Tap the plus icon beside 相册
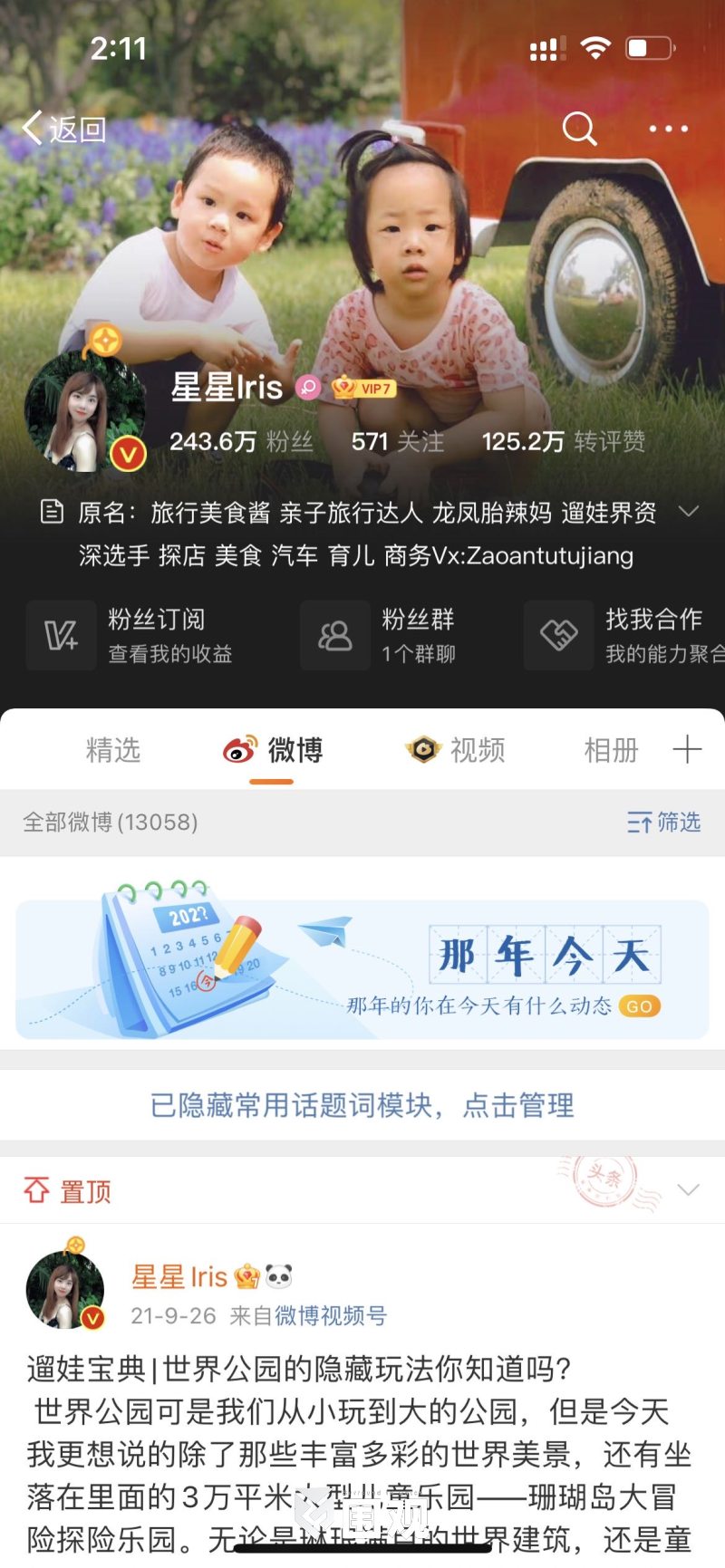The image size is (725, 1568). tap(688, 750)
